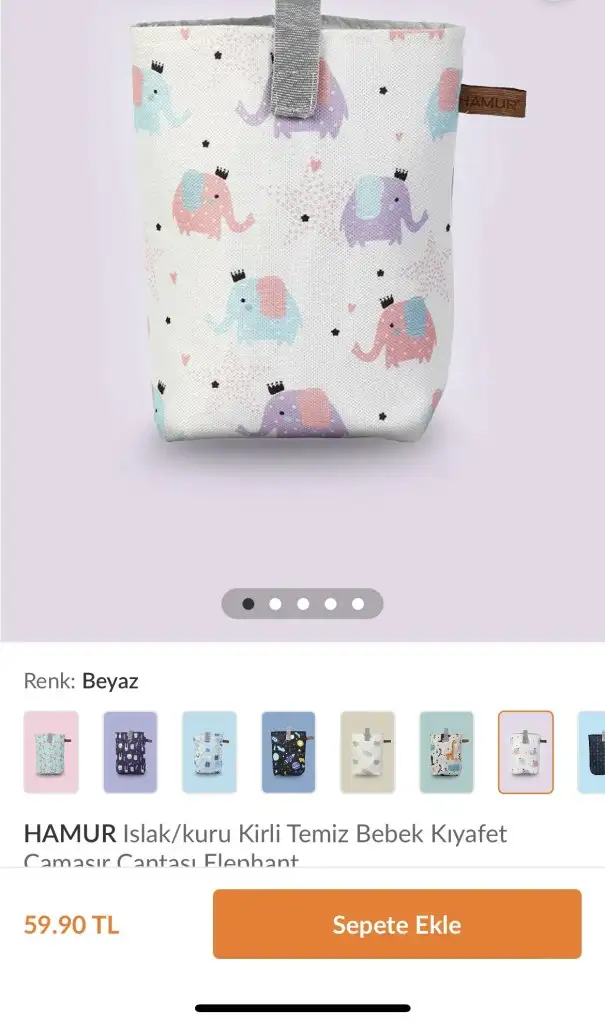Jump to another photo via page dots
The height and width of the screenshot is (1024, 605).
(x=302, y=603)
